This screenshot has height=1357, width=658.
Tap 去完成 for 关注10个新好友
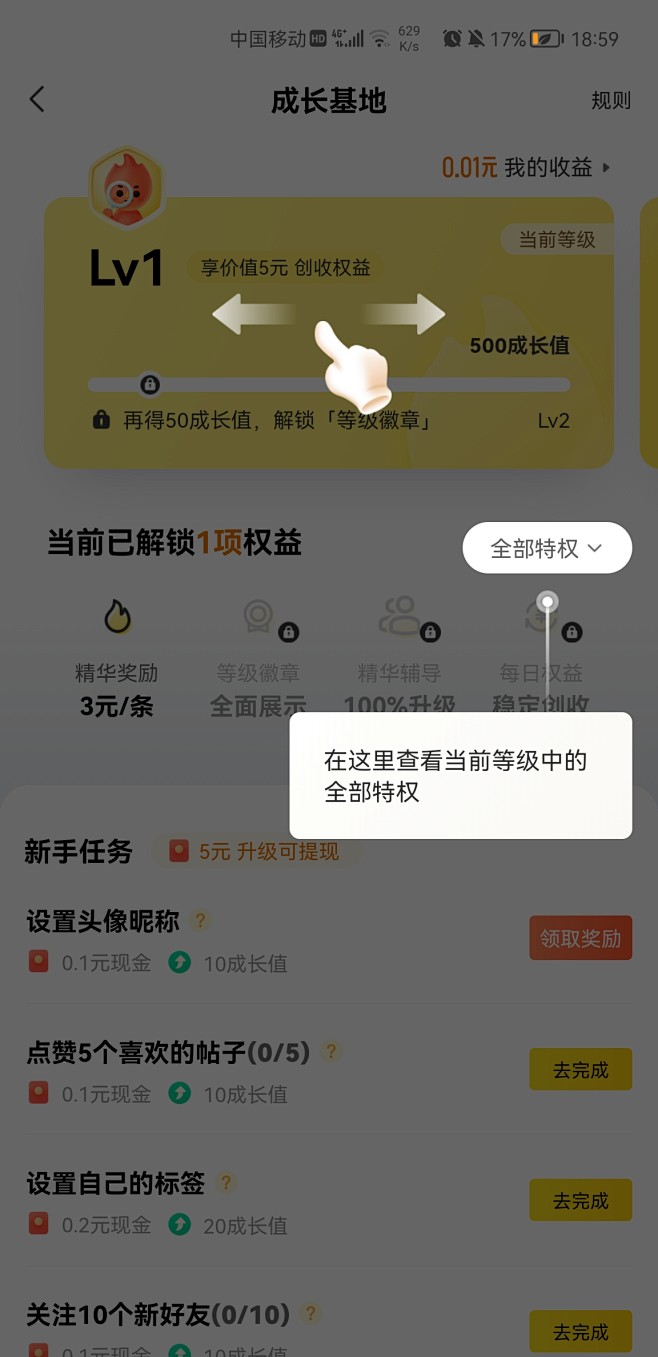(580, 1331)
